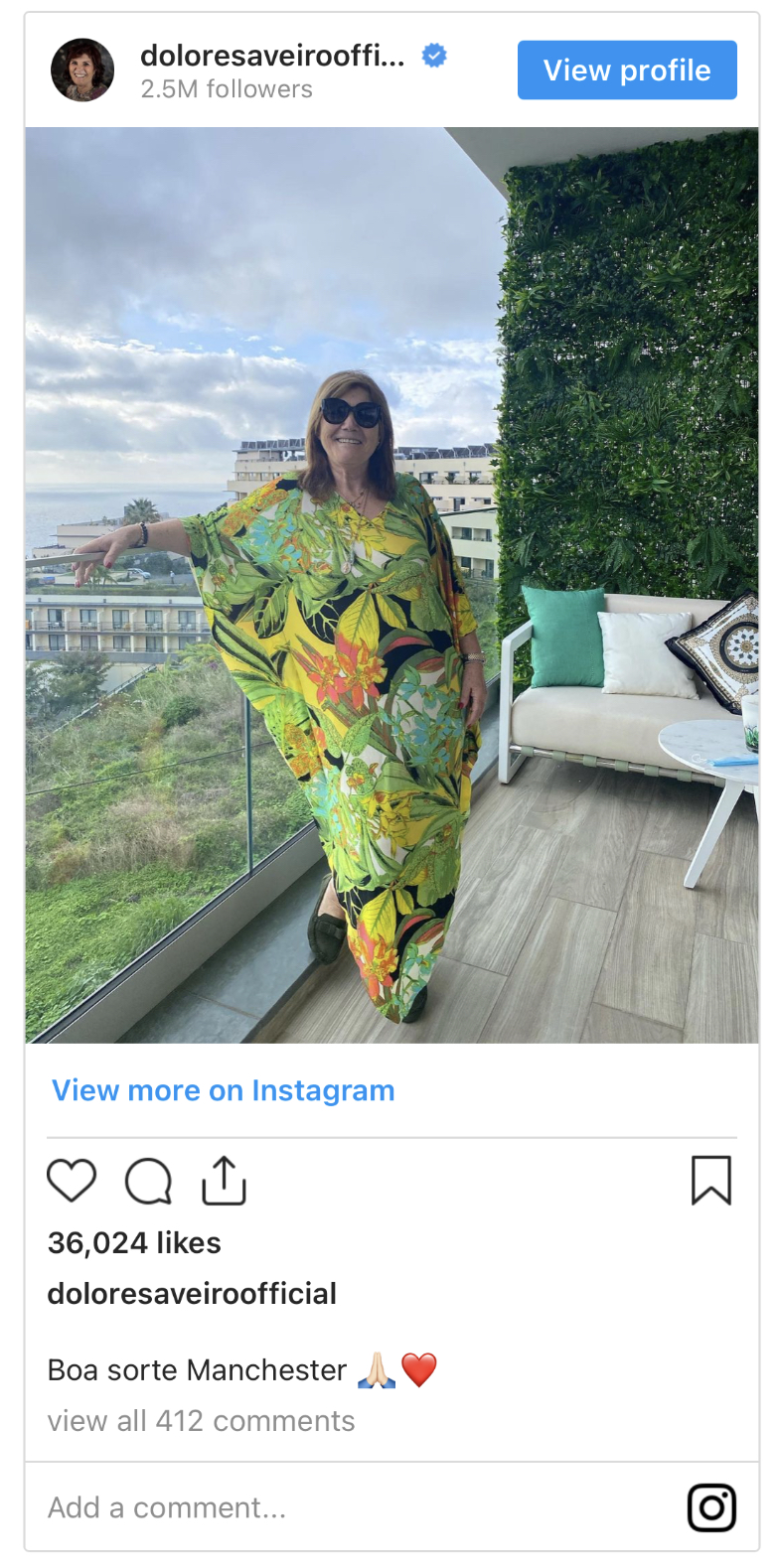Open the balcony photo post
This screenshot has width=779, height=1568.
pyautogui.click(x=391, y=585)
